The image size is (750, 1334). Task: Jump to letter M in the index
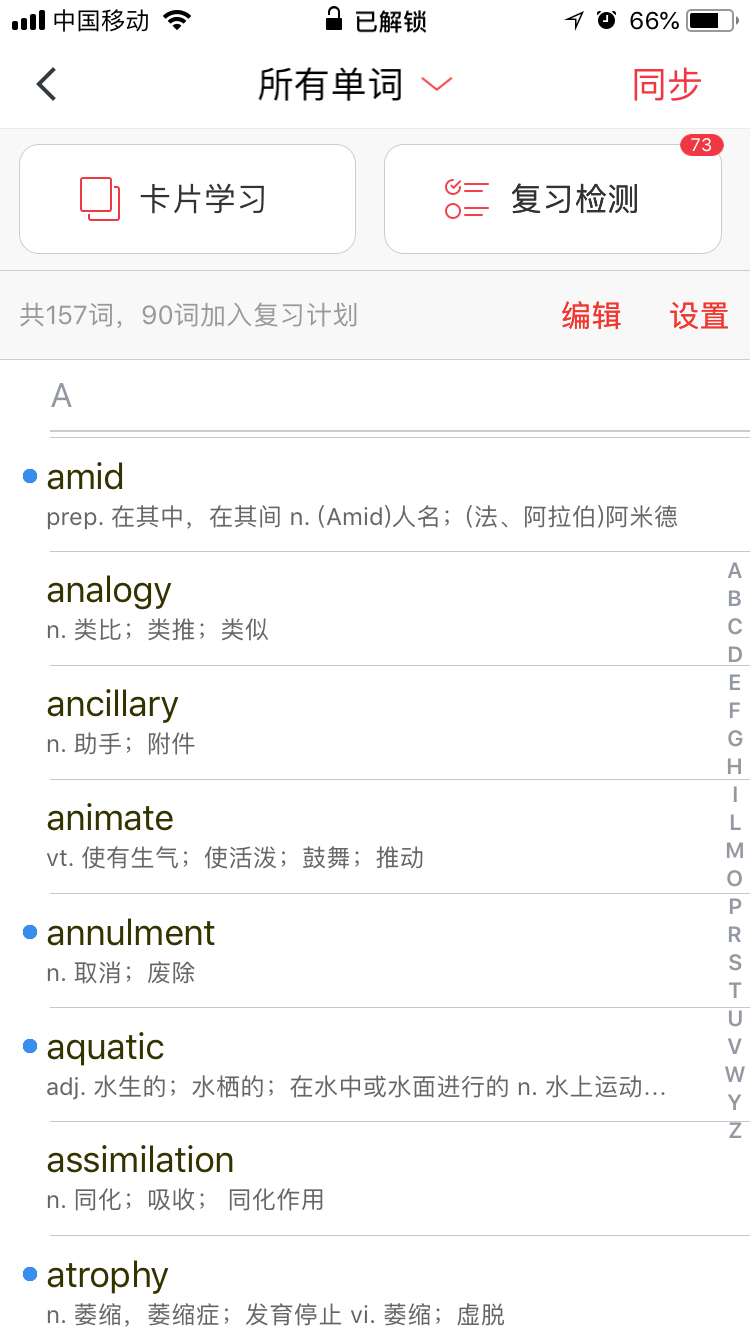coord(735,851)
